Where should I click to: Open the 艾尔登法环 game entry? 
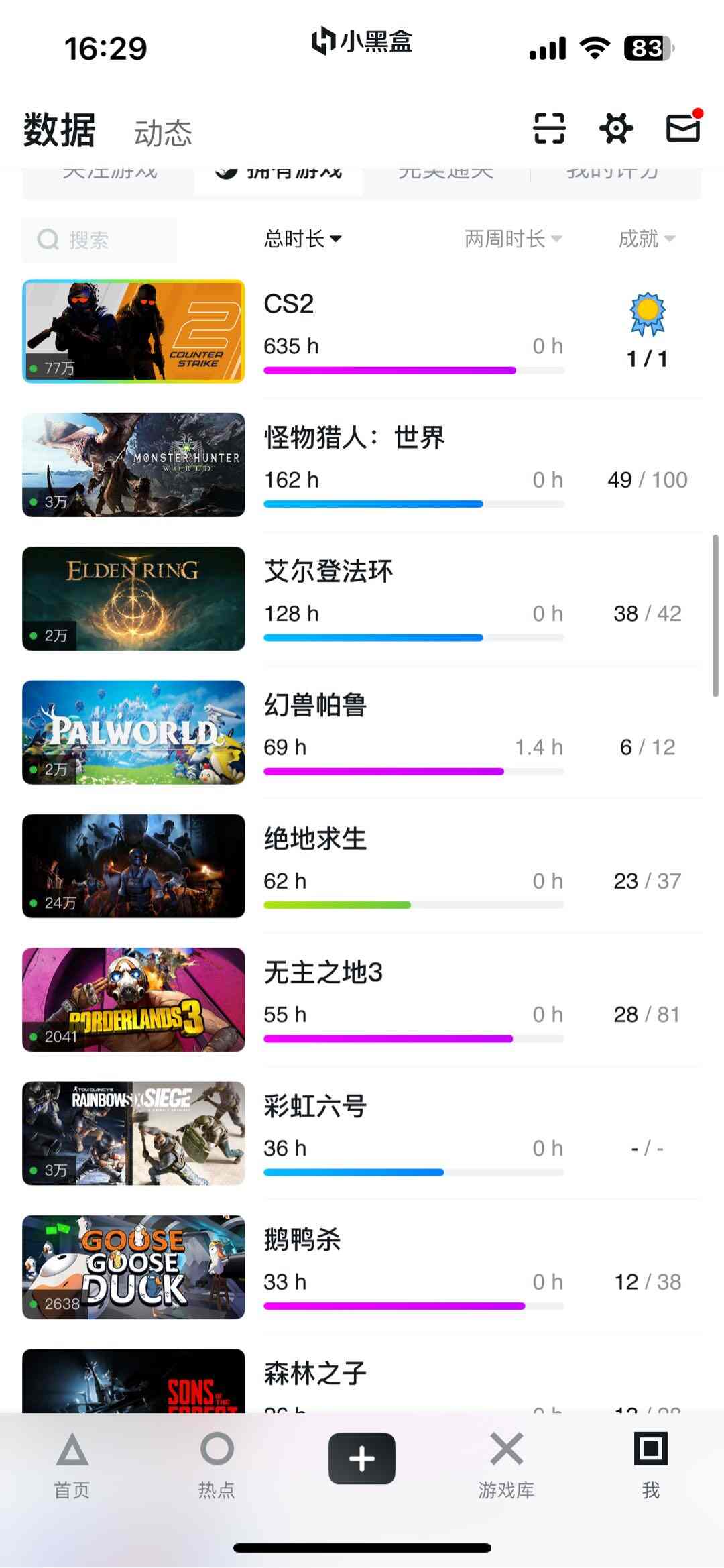(x=362, y=598)
